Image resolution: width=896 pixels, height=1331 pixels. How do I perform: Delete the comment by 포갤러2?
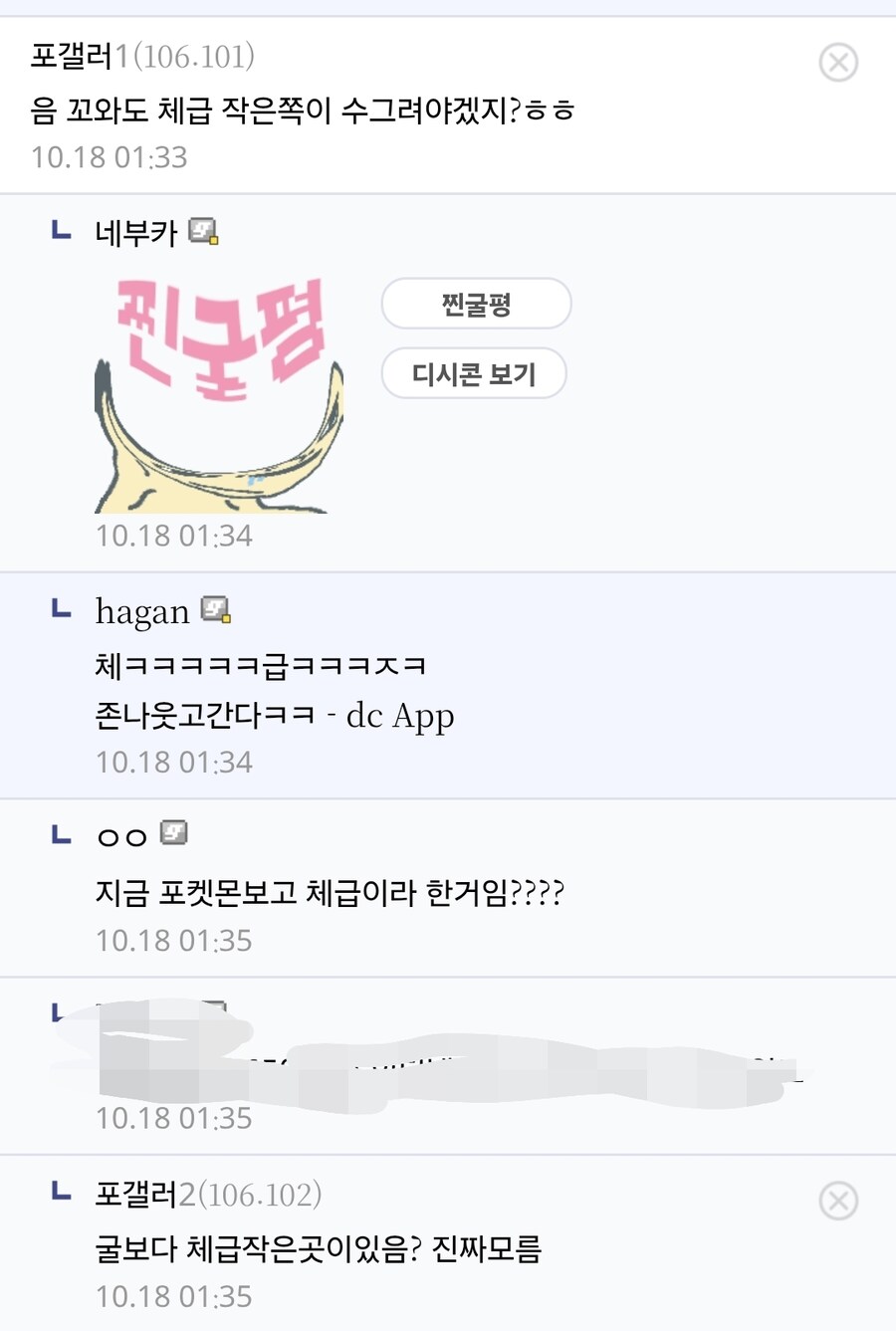tap(838, 1201)
